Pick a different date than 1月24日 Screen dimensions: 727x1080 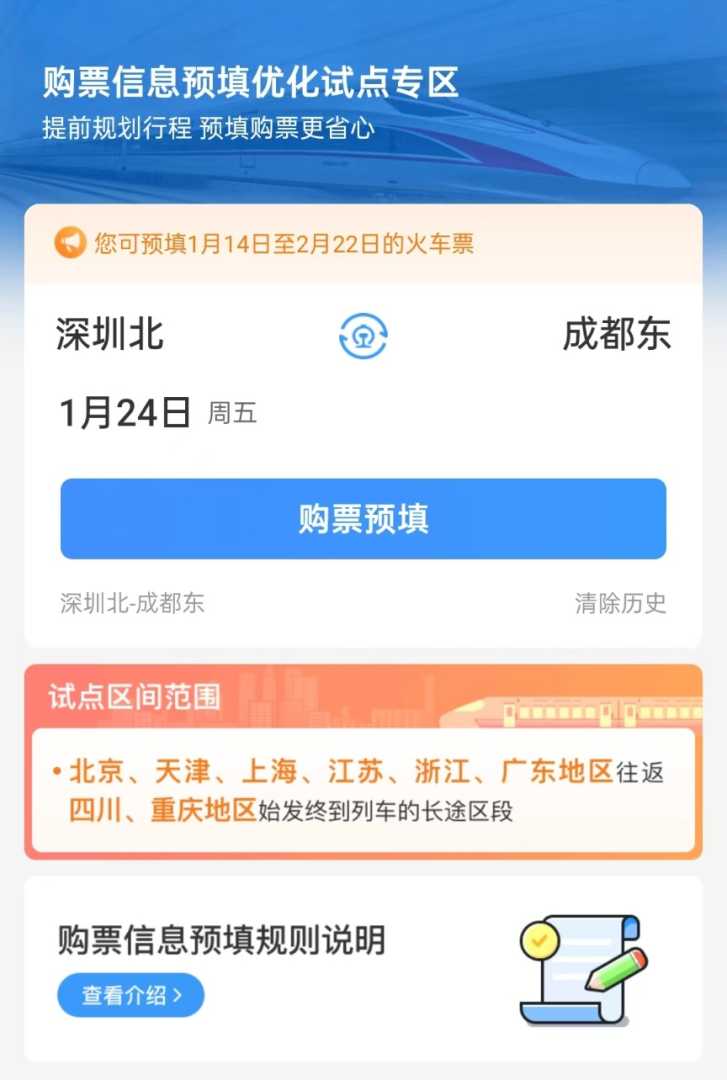coord(126,412)
